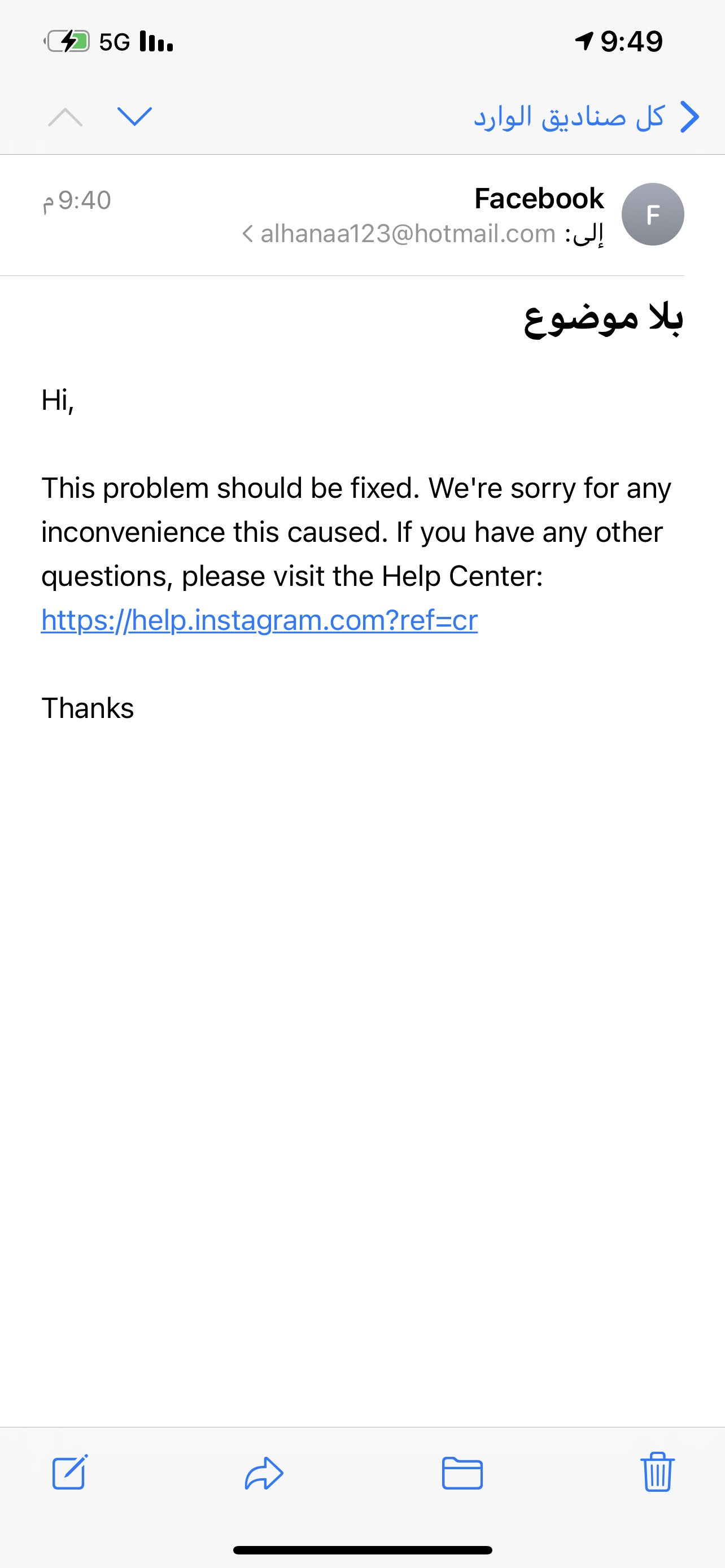Reply or forward this message
This screenshot has width=725, height=1568.
click(264, 1473)
